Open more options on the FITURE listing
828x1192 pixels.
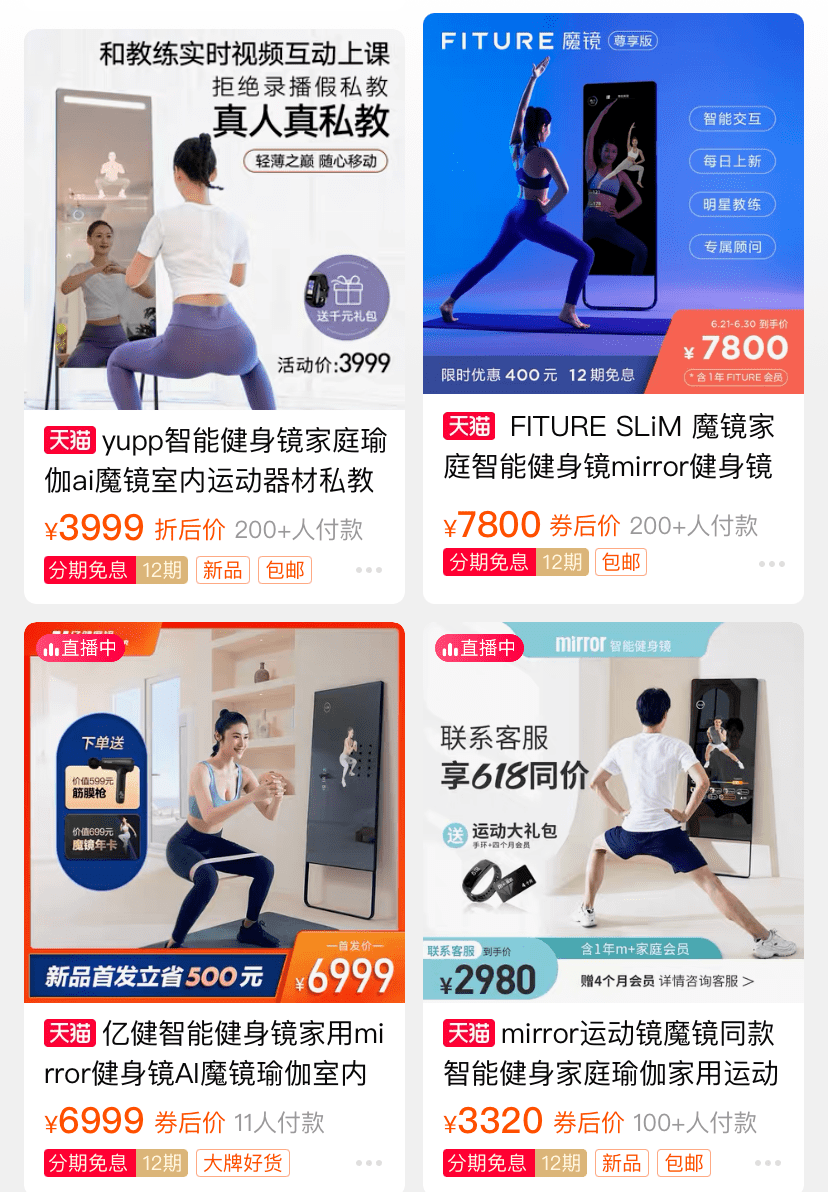click(771, 564)
